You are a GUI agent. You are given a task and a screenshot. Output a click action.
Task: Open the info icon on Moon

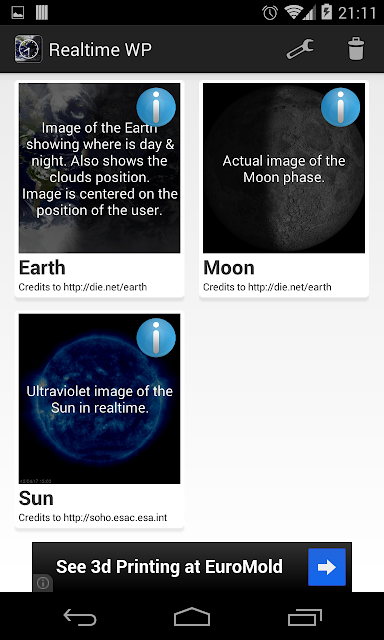tap(340, 107)
